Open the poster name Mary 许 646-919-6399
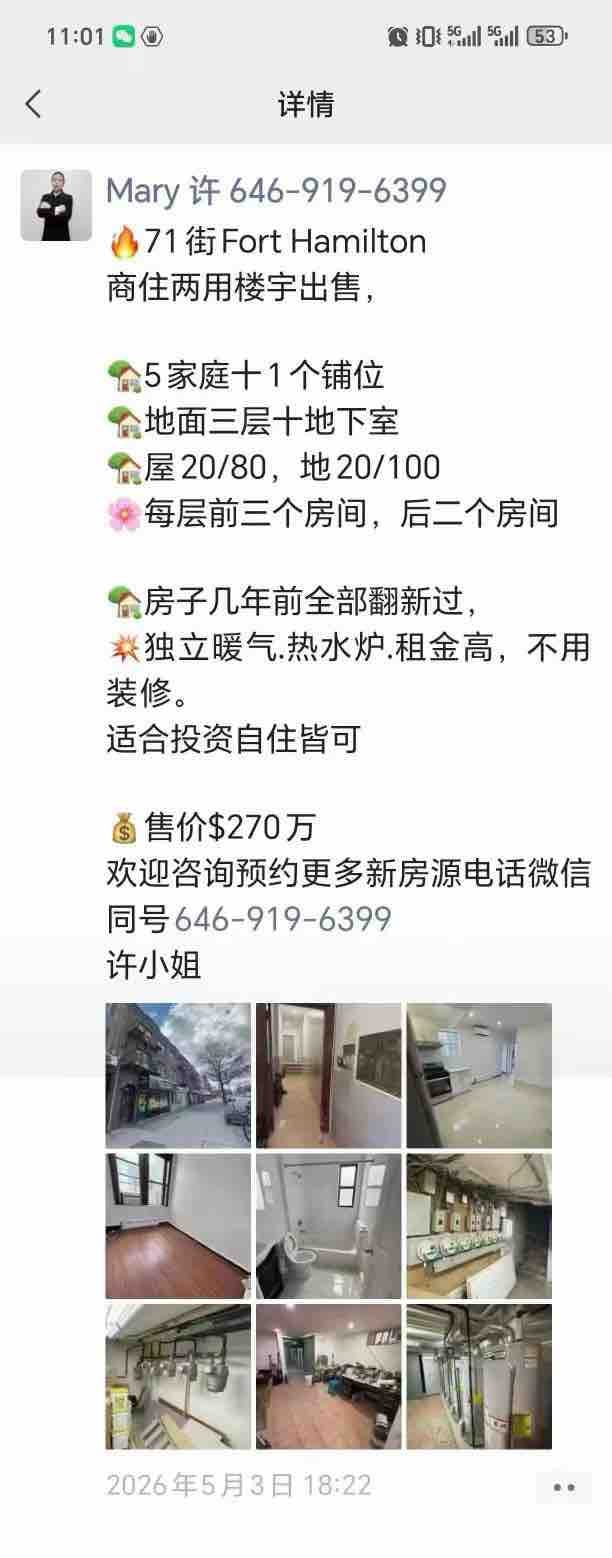This screenshot has height=1558, width=612. click(x=276, y=190)
